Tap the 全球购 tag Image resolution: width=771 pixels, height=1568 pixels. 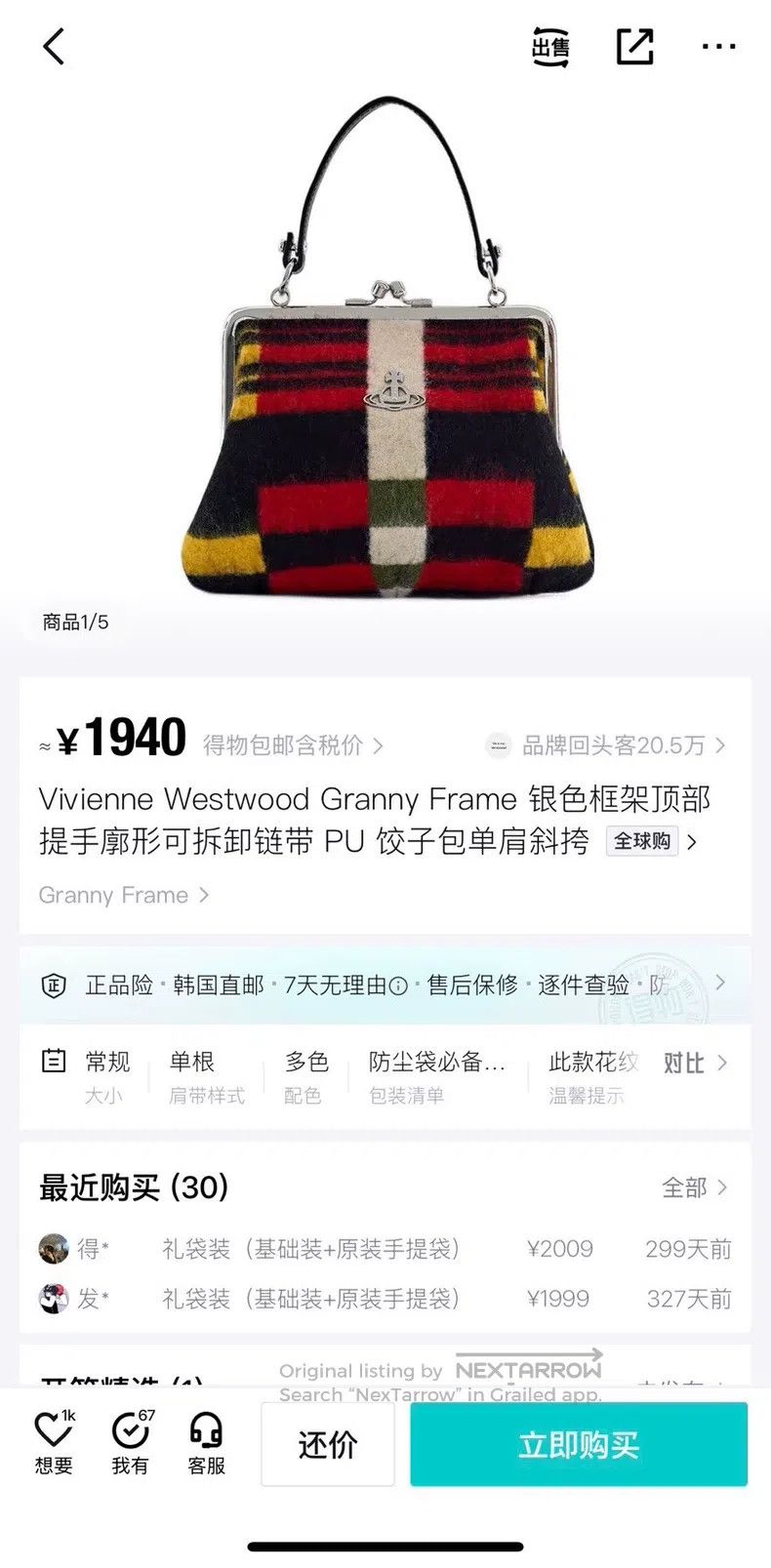641,841
